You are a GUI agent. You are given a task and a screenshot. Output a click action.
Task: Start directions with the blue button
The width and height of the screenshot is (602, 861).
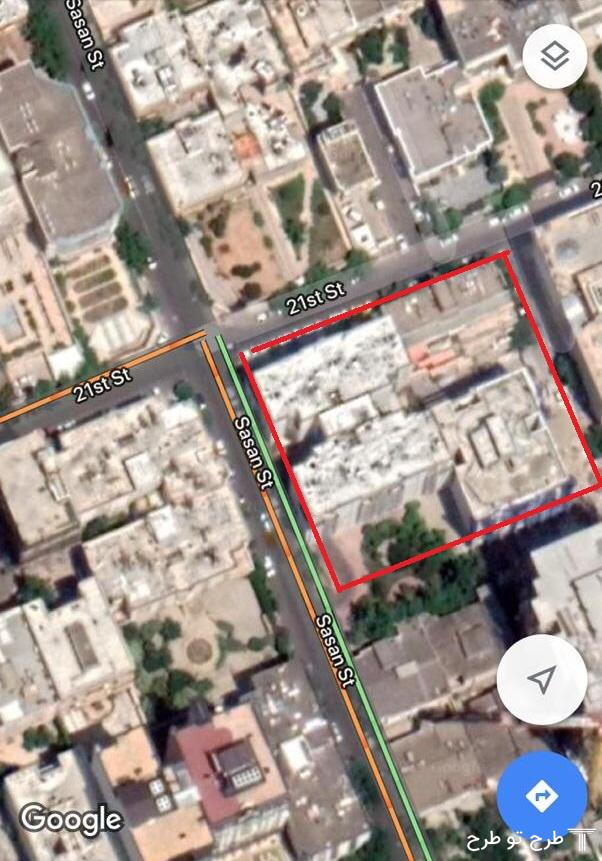(x=542, y=797)
